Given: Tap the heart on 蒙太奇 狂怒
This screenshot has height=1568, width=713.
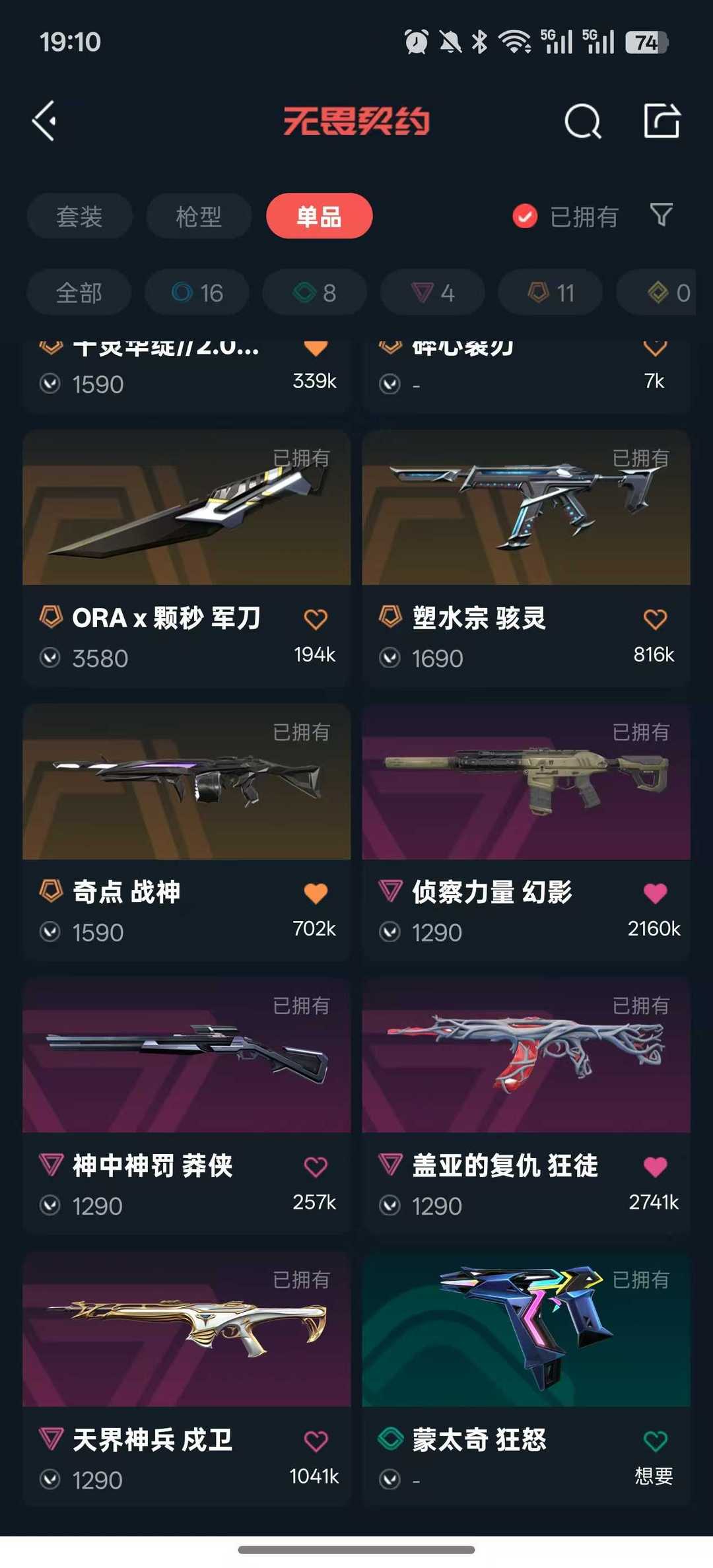Looking at the screenshot, I should tap(655, 1441).
